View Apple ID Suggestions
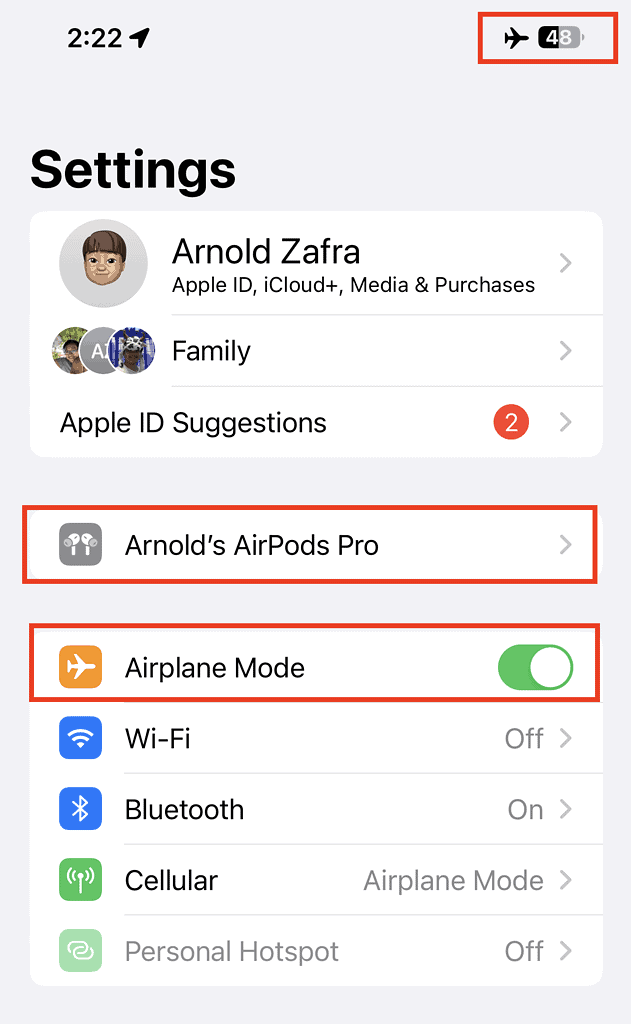631x1024 pixels. (x=316, y=423)
